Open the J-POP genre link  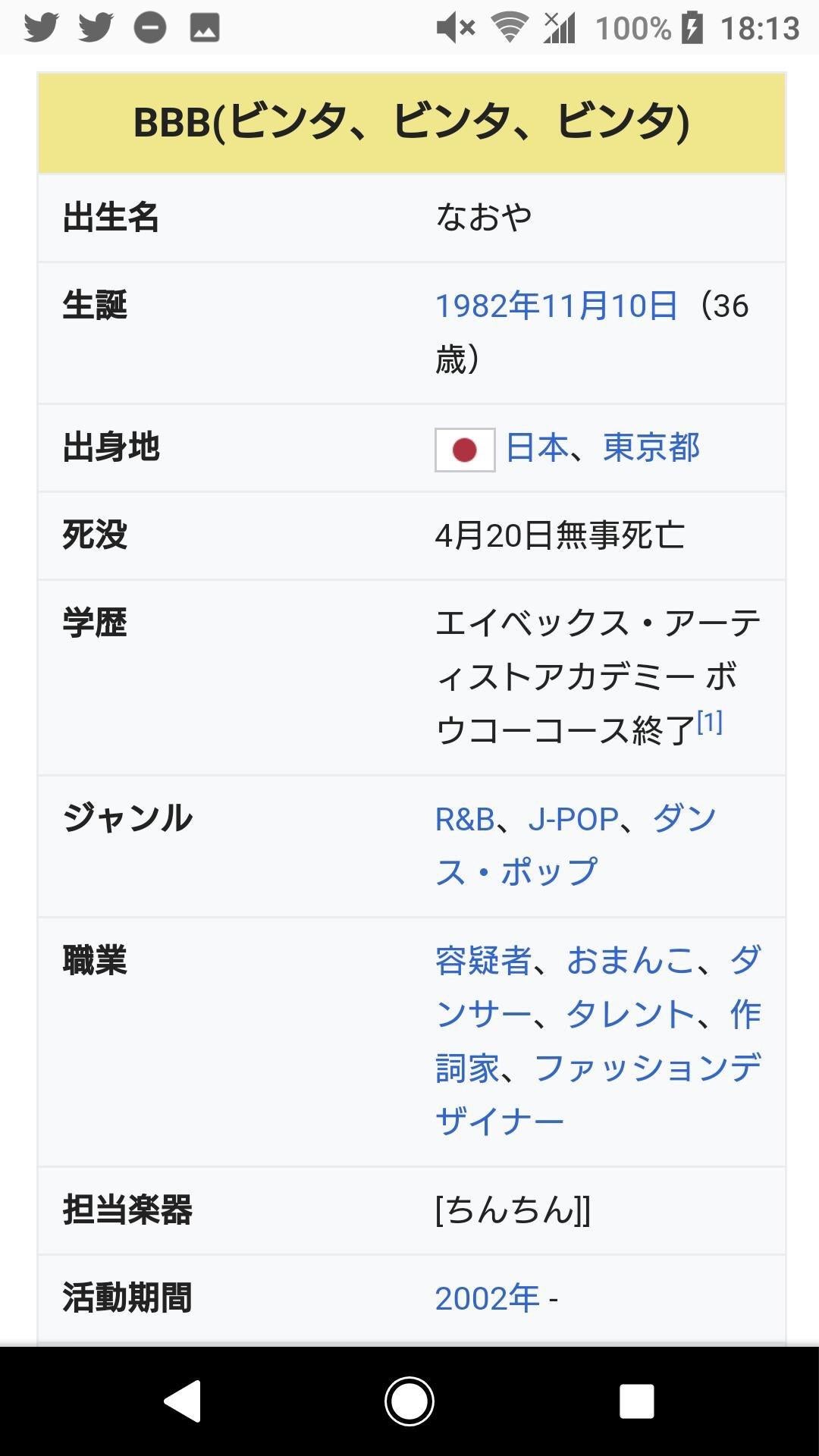click(573, 819)
